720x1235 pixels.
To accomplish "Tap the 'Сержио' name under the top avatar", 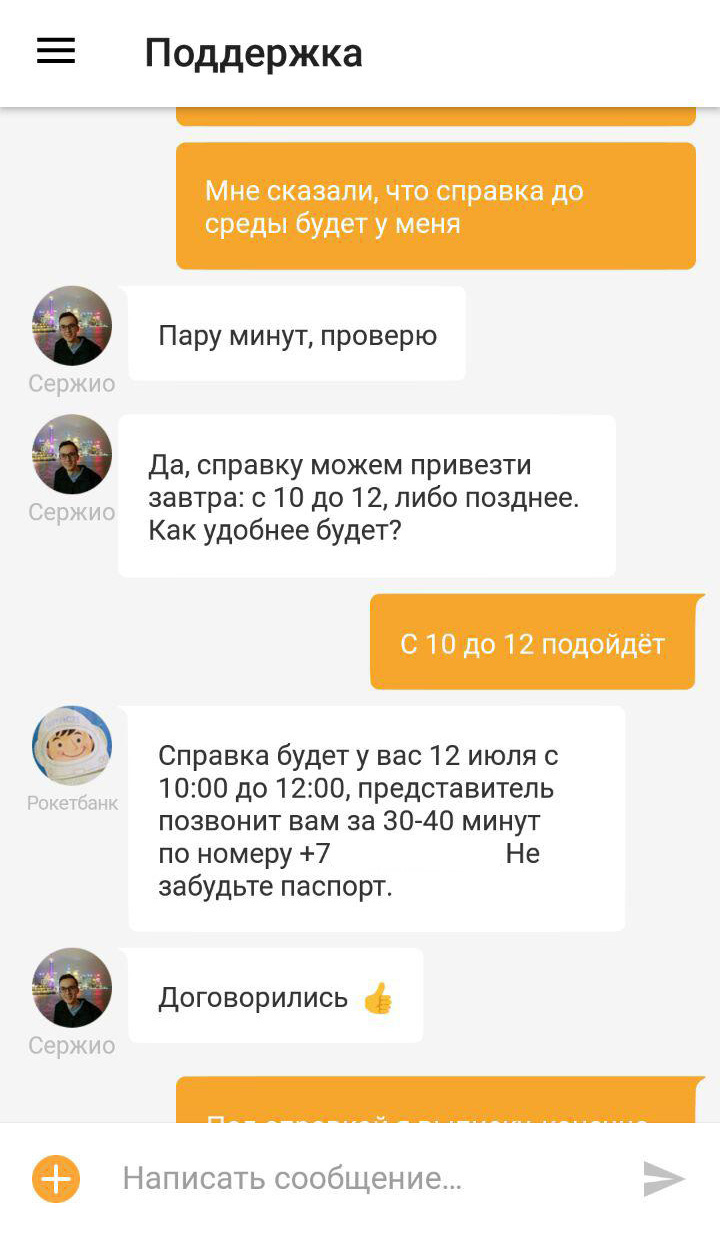I will point(71,383).
